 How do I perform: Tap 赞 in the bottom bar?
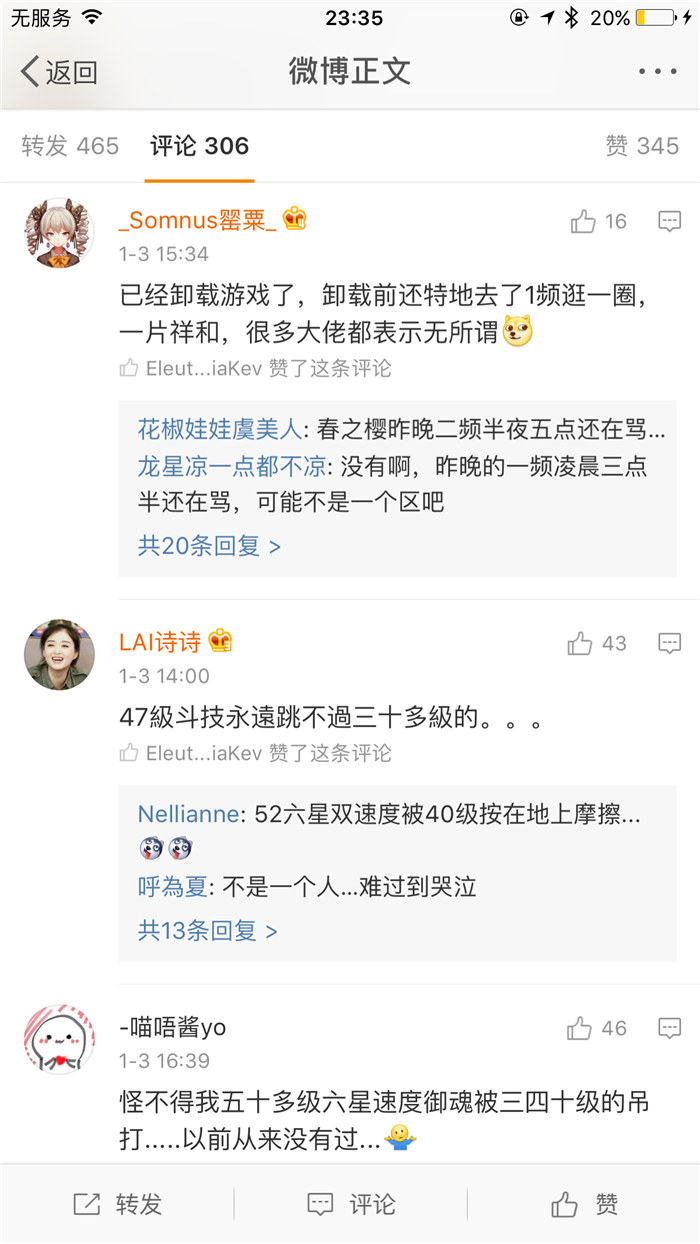[585, 1204]
